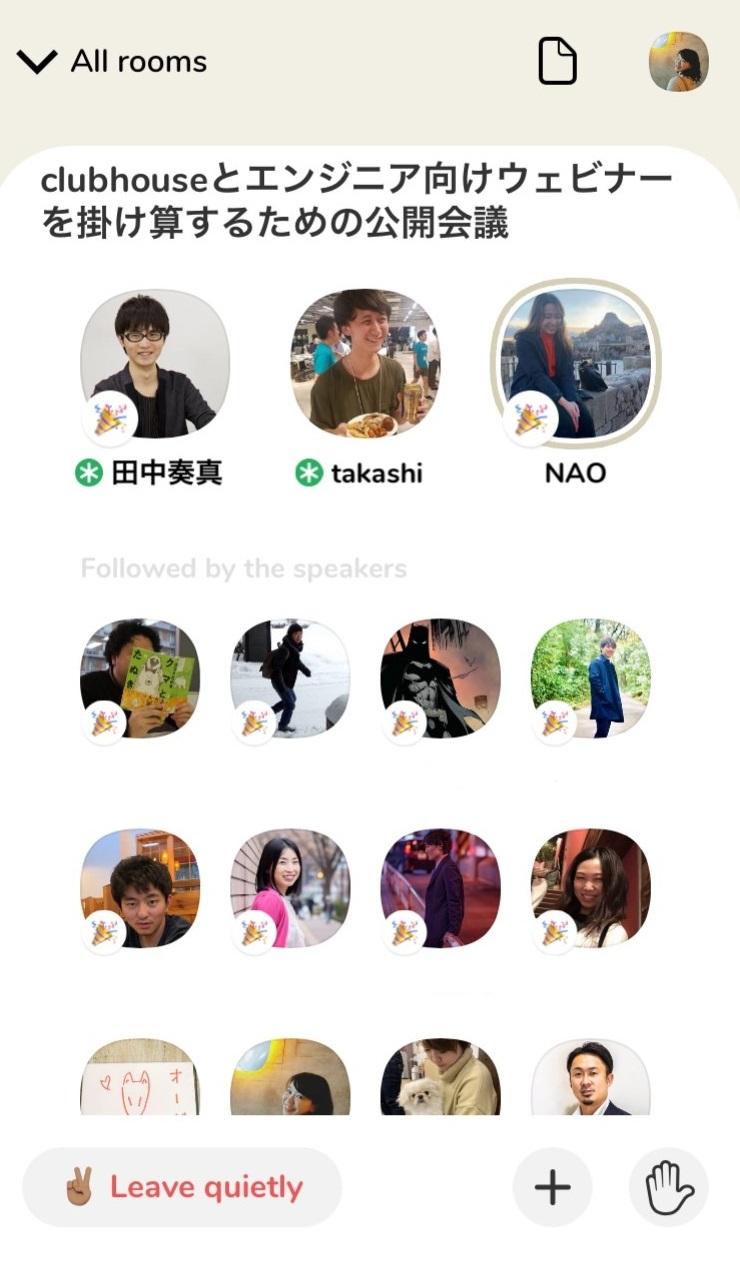The width and height of the screenshot is (740, 1278).
Task: Open takashi's speaker profile
Action: tap(365, 365)
